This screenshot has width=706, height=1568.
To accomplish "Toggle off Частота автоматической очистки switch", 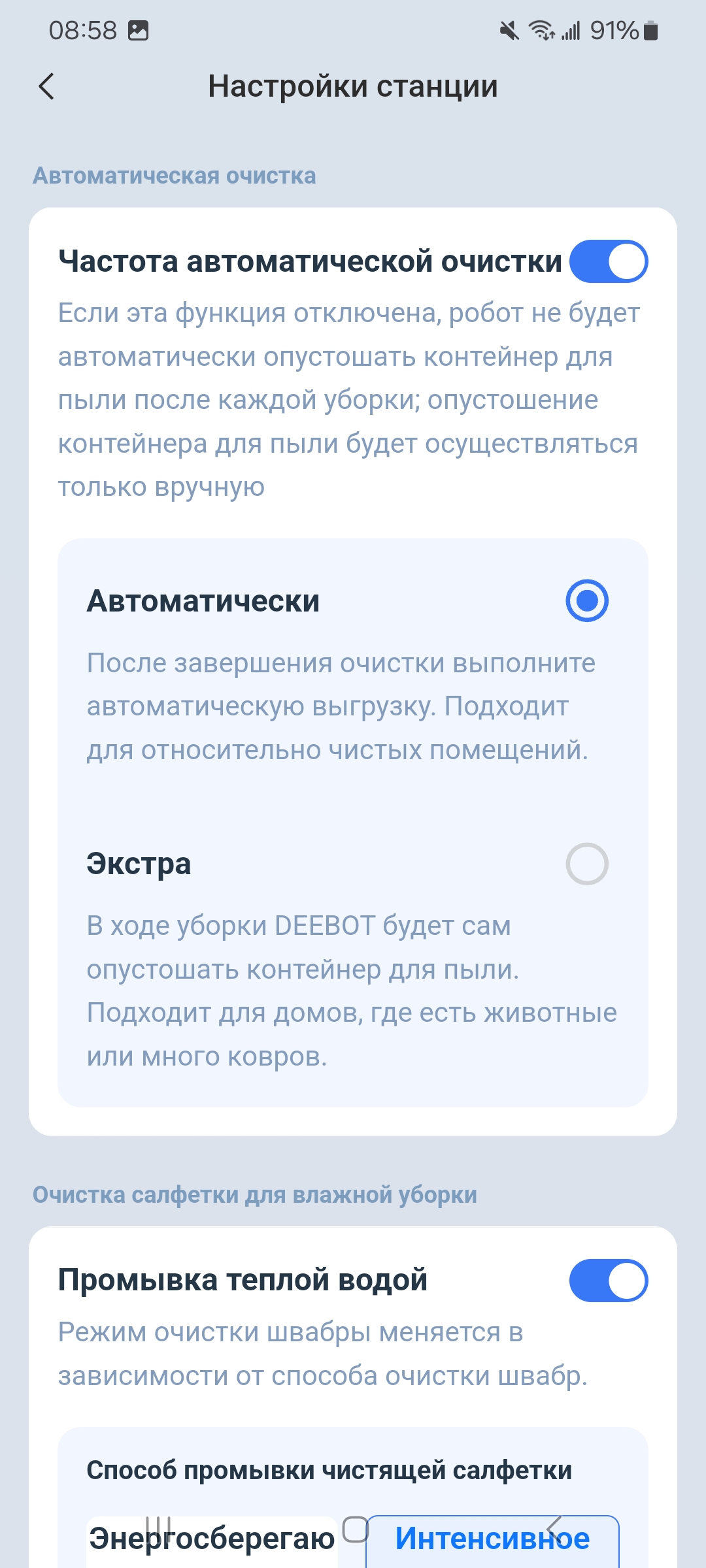I will tap(609, 261).
